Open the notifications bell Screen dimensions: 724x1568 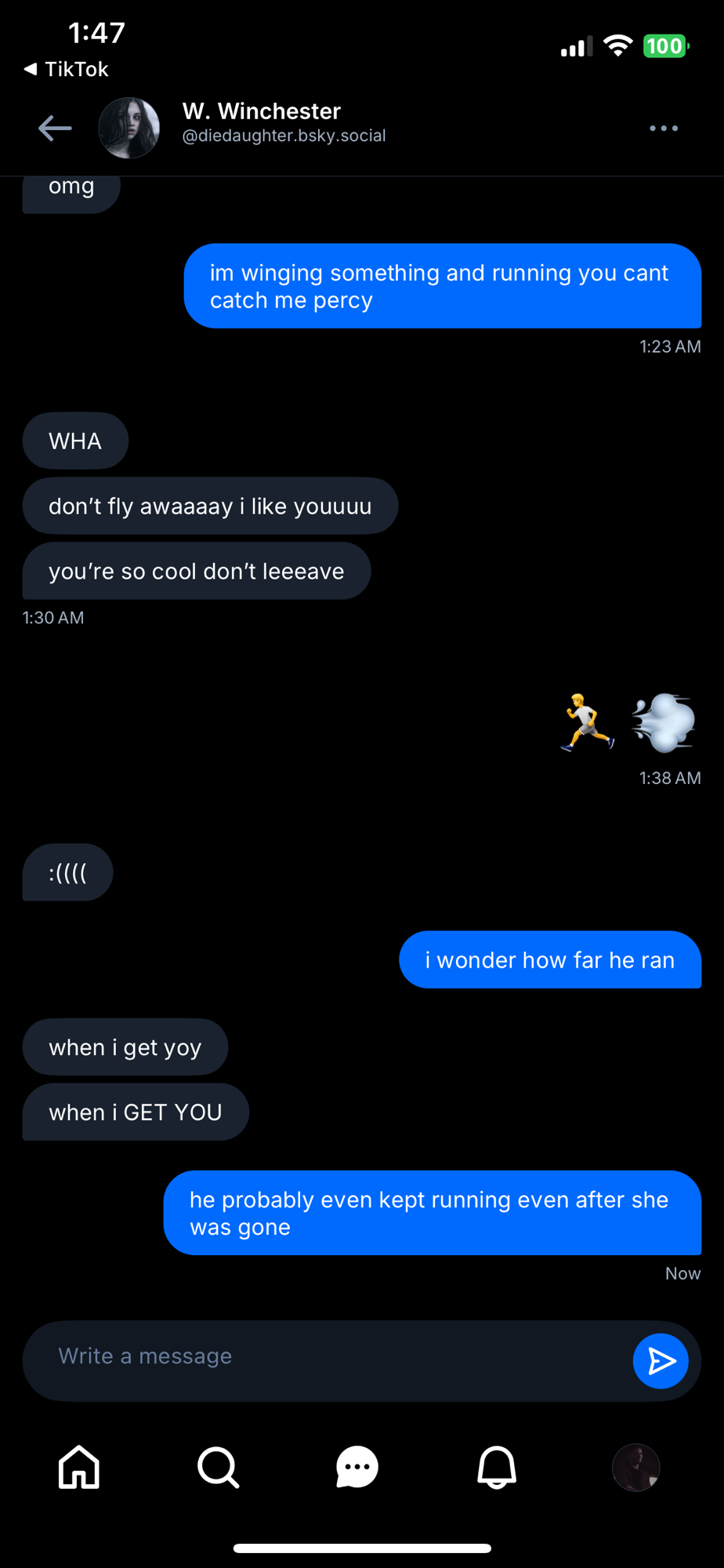click(x=497, y=1467)
